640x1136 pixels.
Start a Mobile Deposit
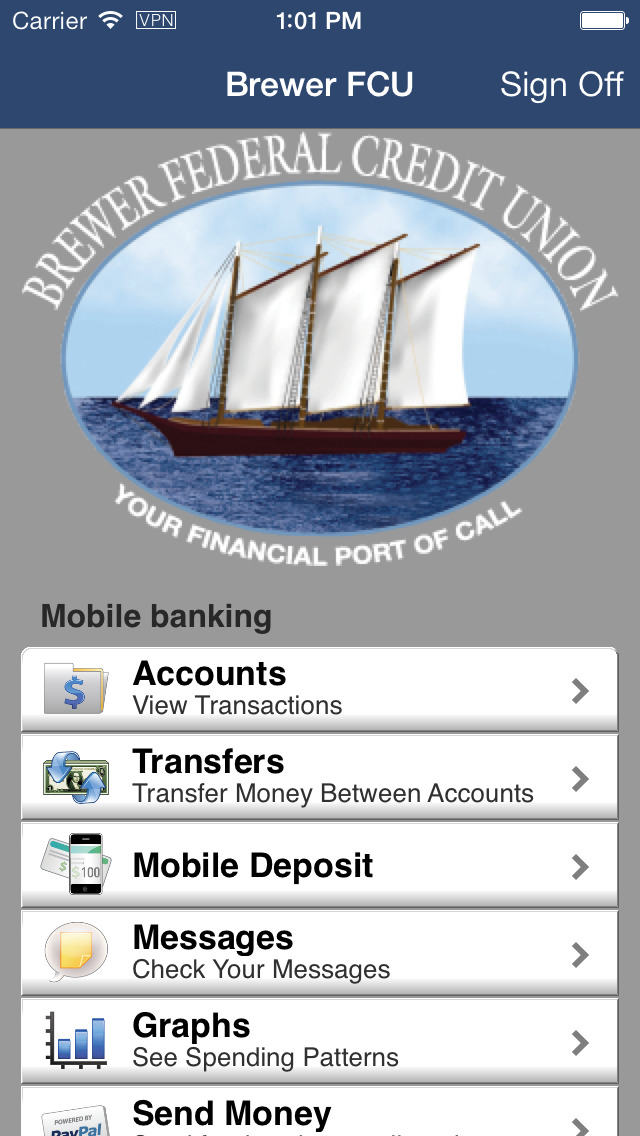click(x=319, y=866)
